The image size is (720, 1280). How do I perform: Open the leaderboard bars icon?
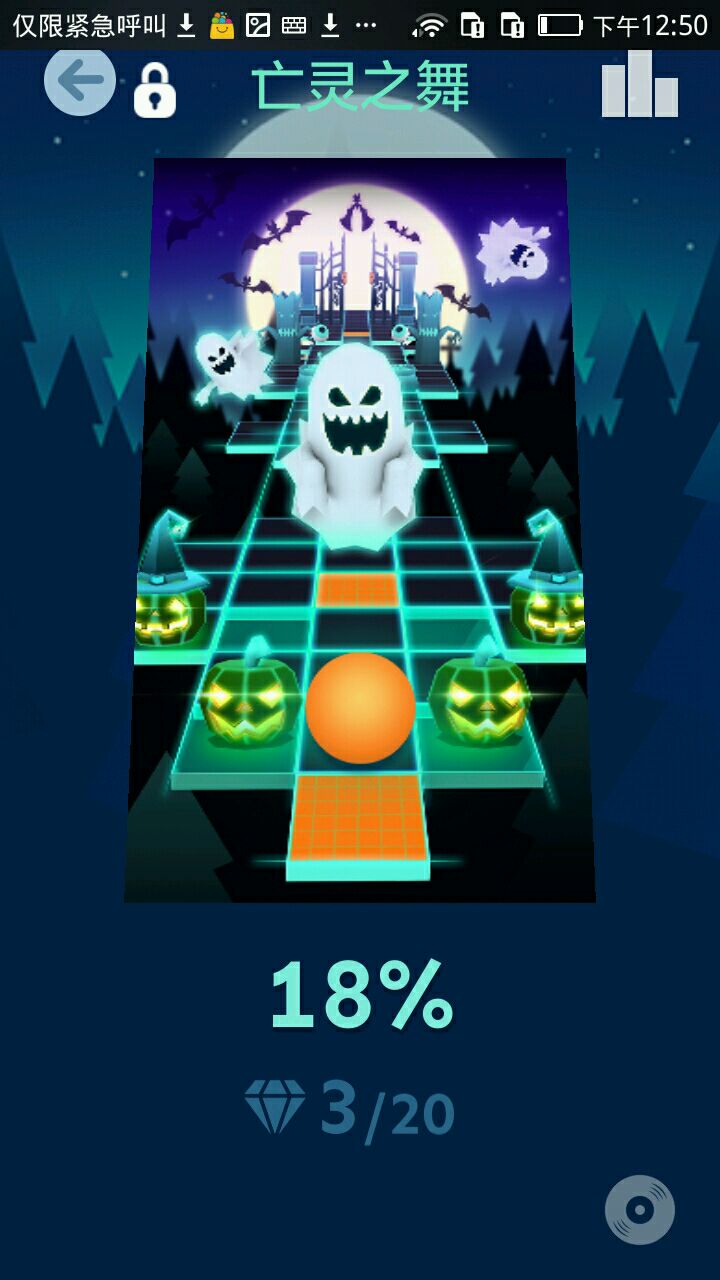[640, 86]
